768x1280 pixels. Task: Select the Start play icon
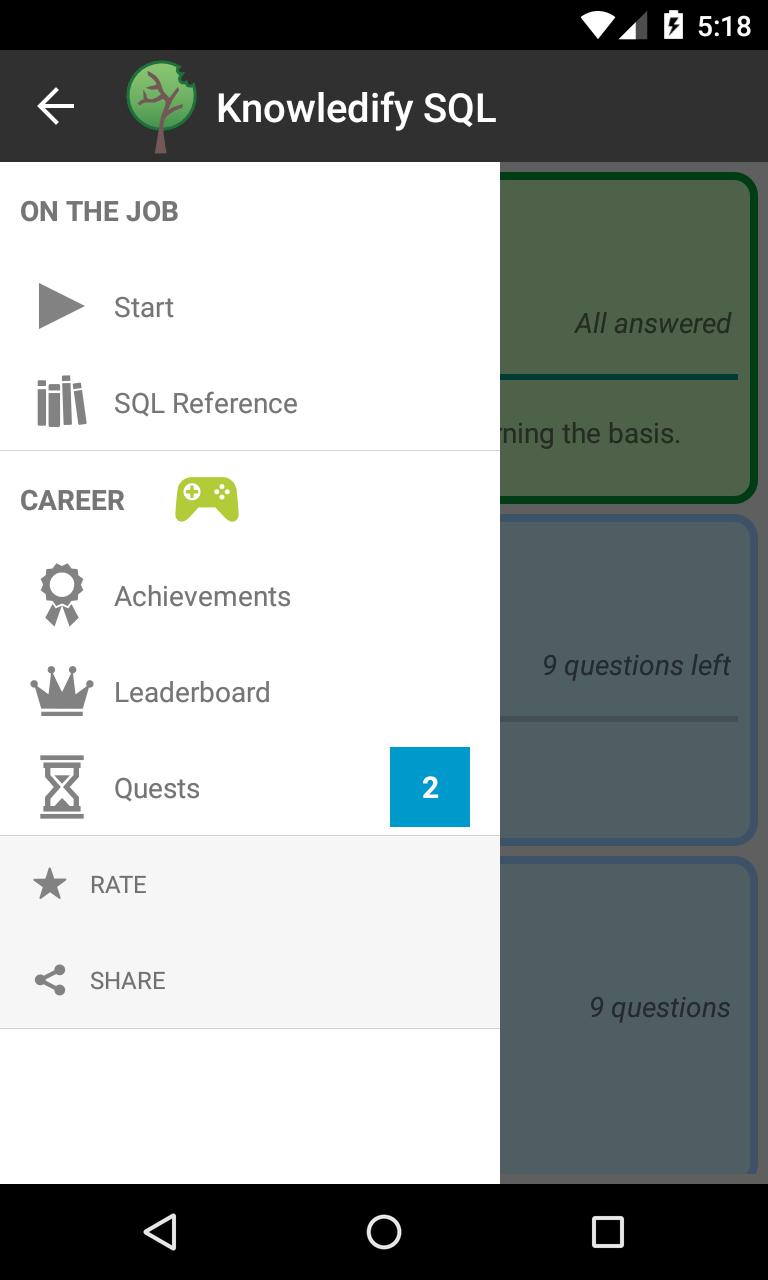(x=62, y=306)
